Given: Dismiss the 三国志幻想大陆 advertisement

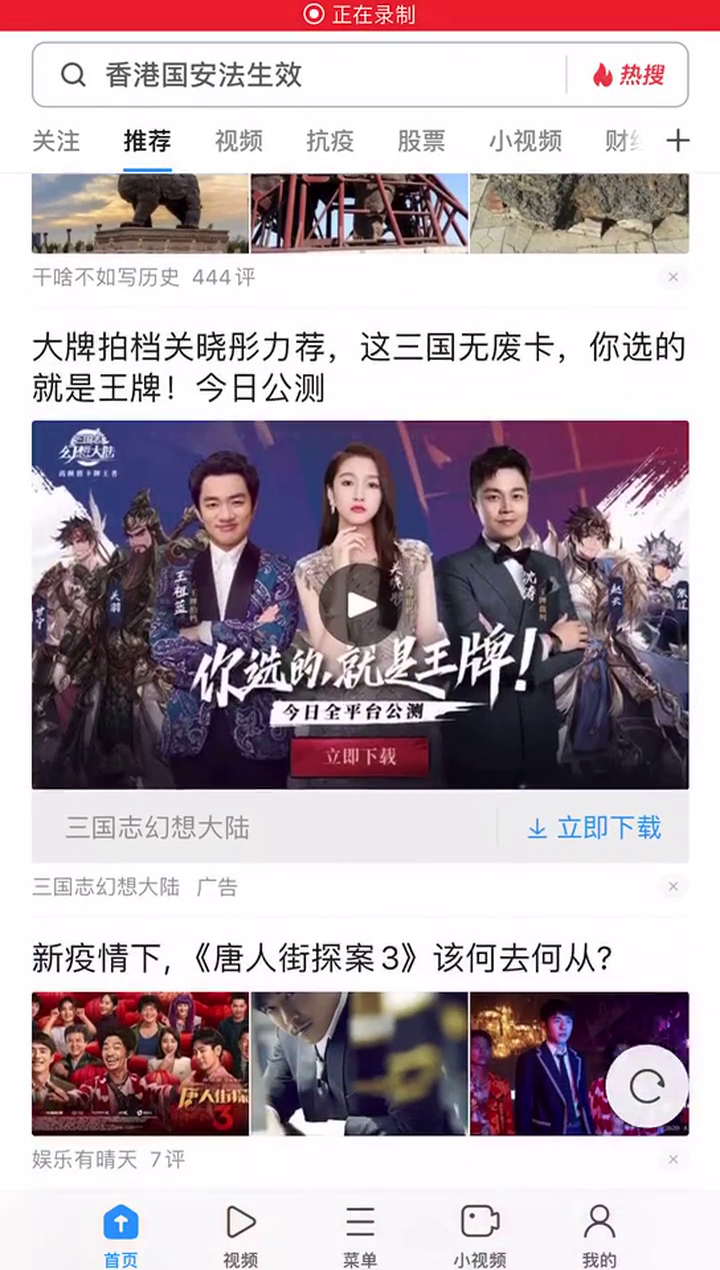Looking at the screenshot, I should pos(673,887).
